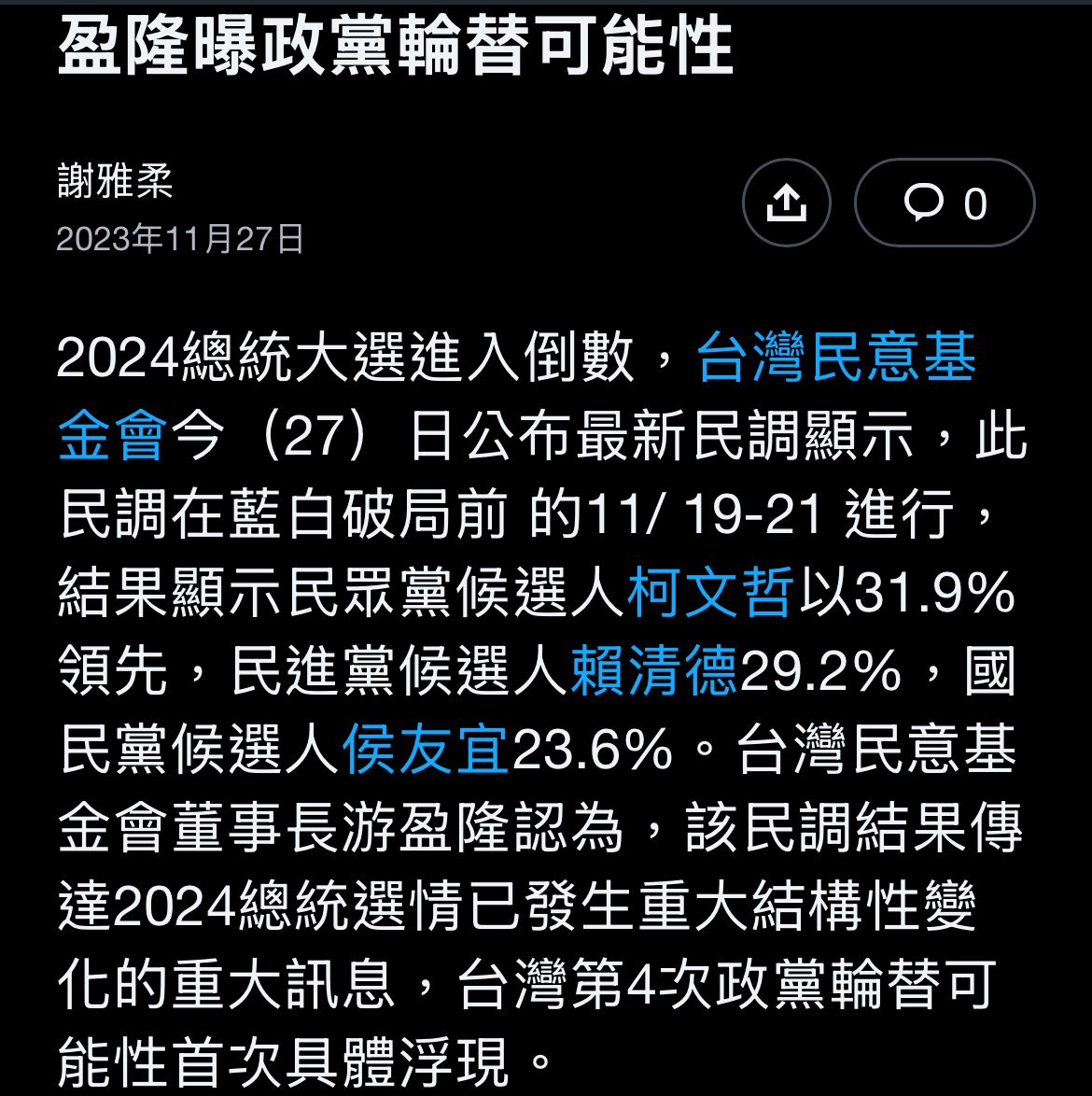Follow the 柯文哲 link
The image size is (1092, 1096).
click(709, 593)
